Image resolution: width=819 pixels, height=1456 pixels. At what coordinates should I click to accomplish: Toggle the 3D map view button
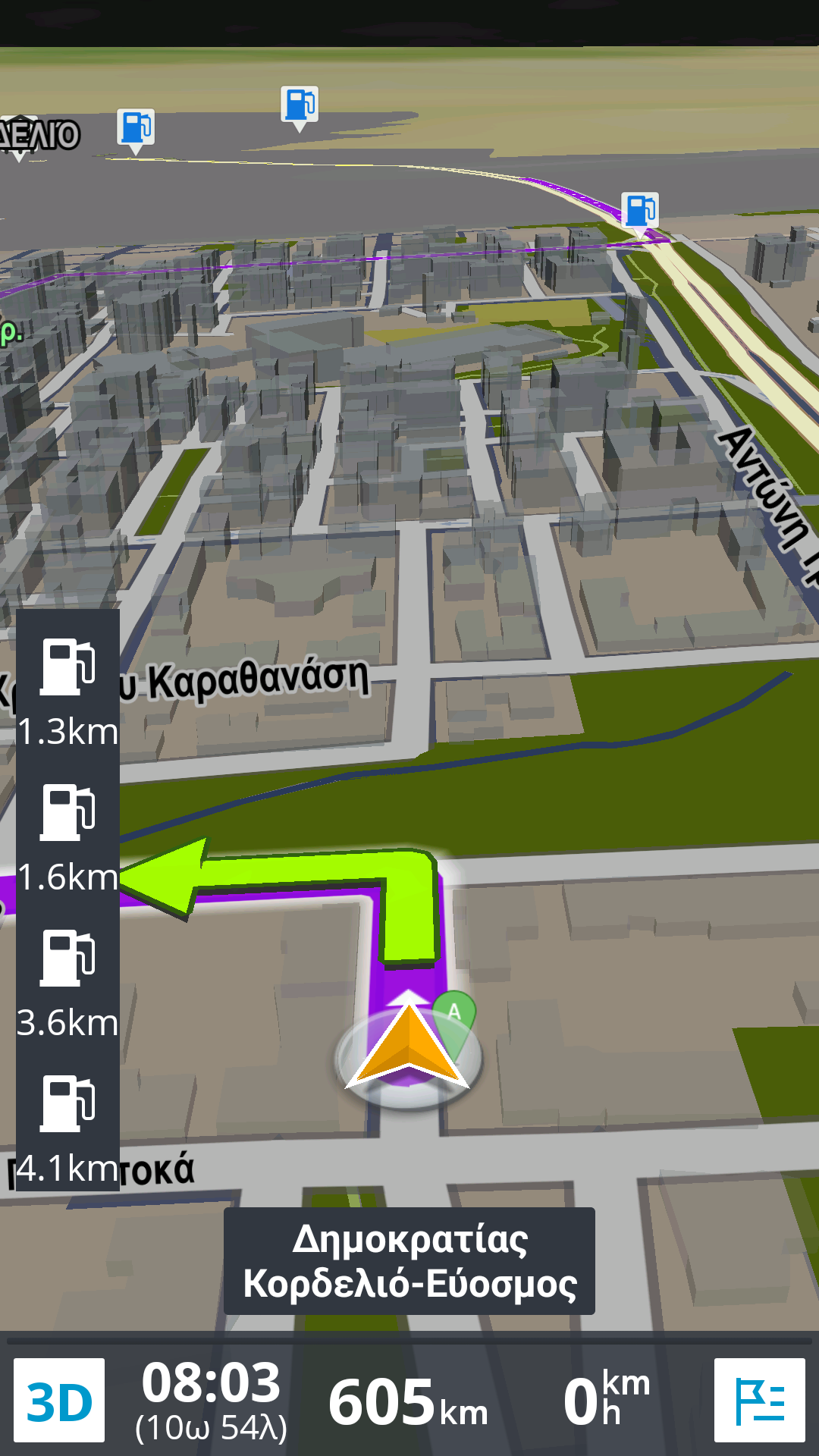tap(59, 1400)
